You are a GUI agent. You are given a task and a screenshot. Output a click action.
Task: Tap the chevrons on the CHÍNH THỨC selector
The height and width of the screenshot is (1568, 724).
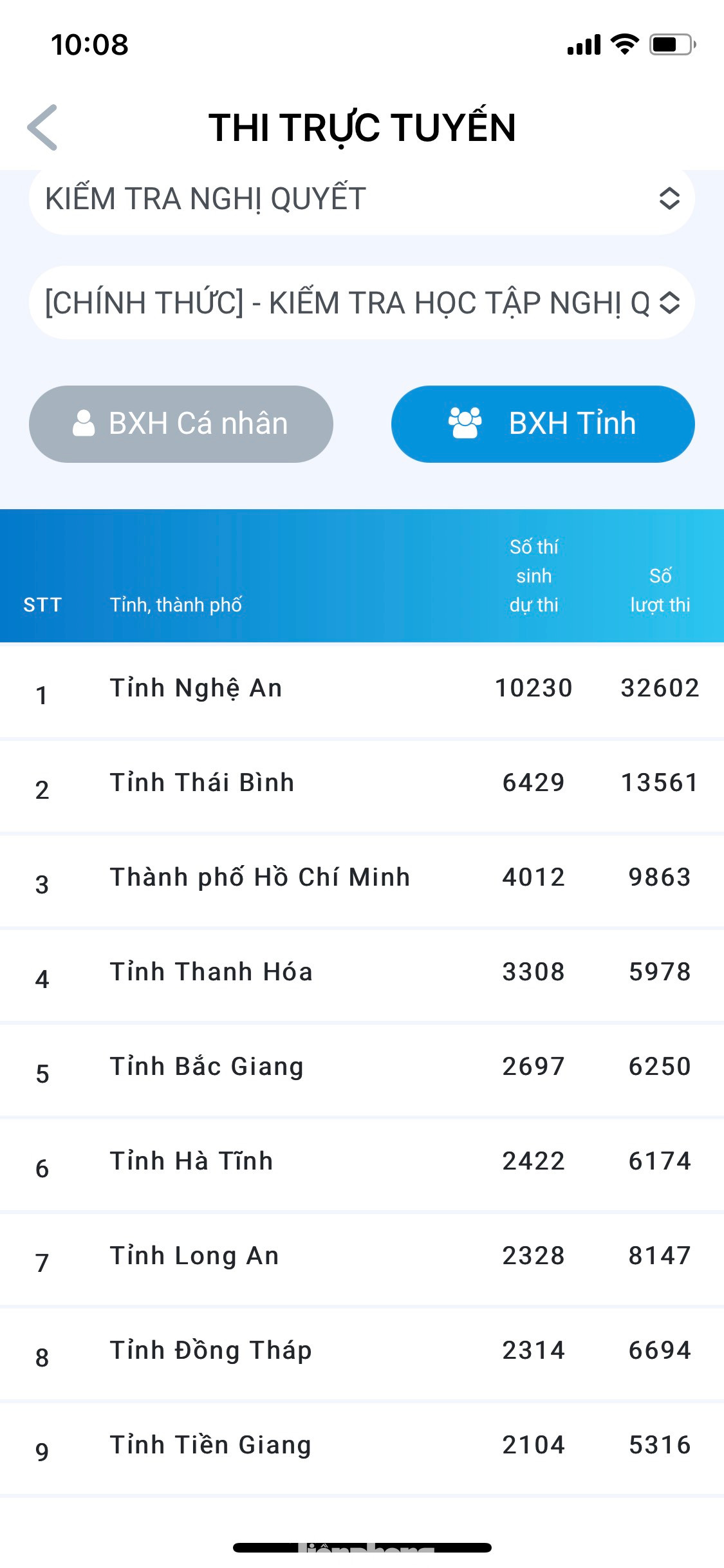coord(670,303)
